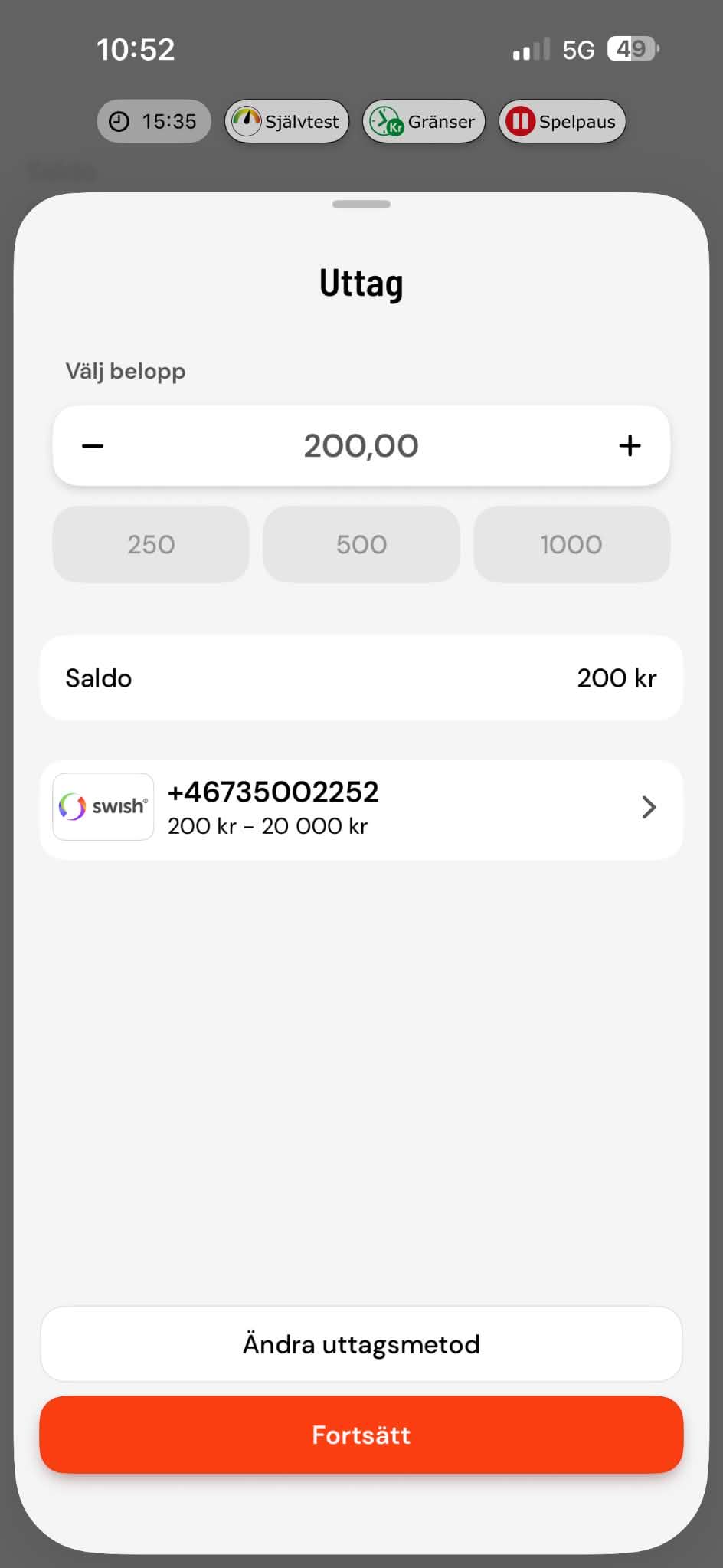Image resolution: width=723 pixels, height=1568 pixels.
Task: Tap the 15:35 session timer chip
Action: tap(154, 121)
